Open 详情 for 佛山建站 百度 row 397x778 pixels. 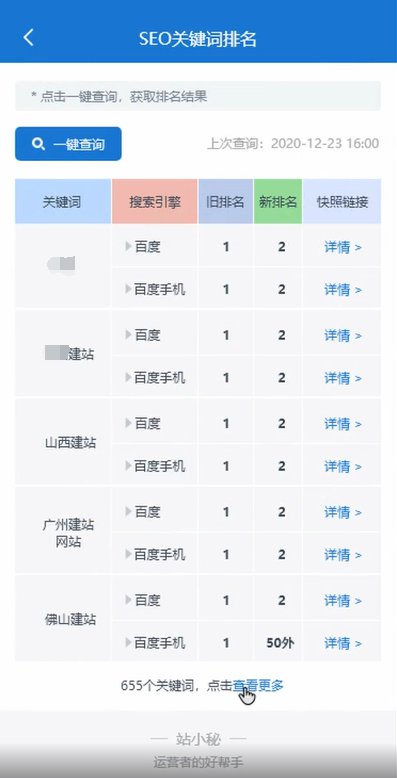coord(343,600)
